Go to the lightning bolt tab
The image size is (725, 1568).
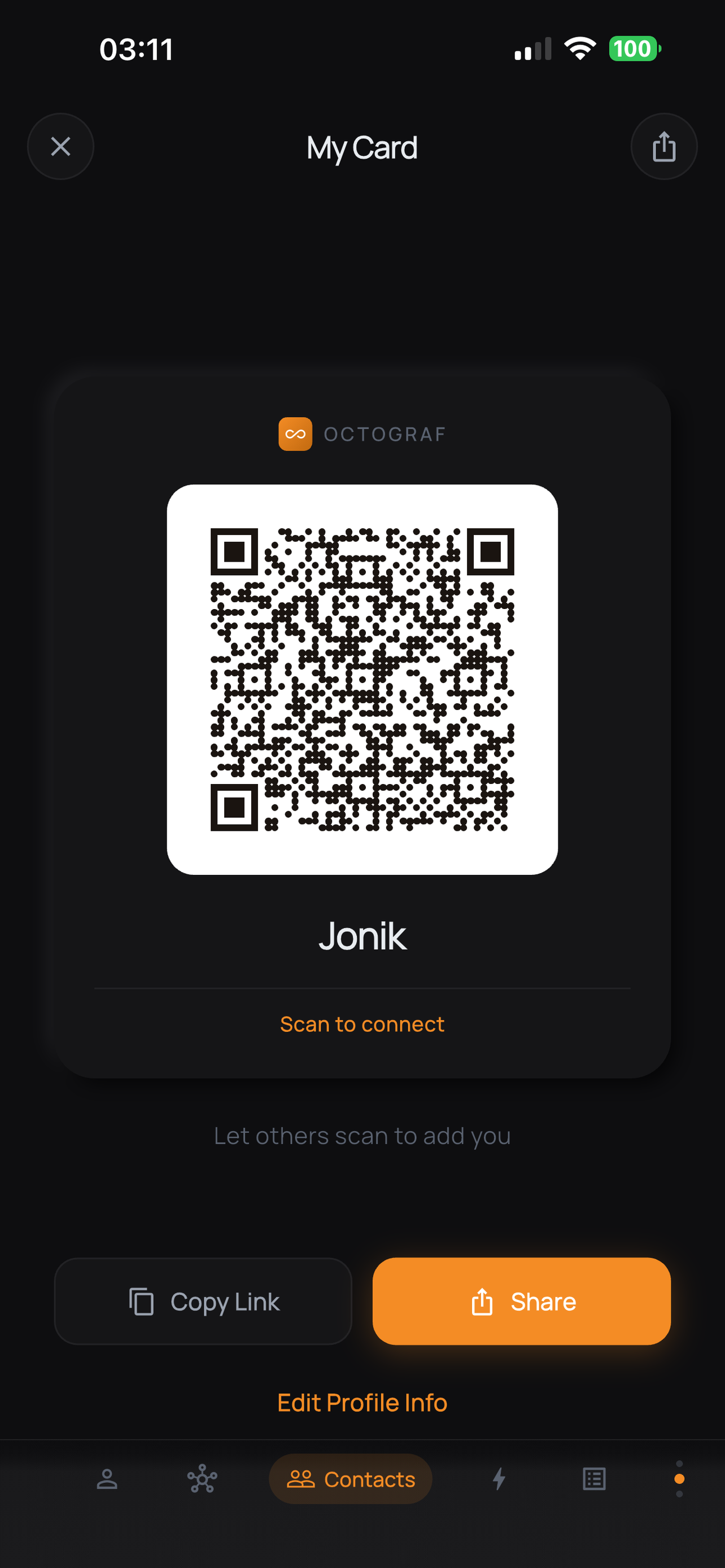(499, 1479)
